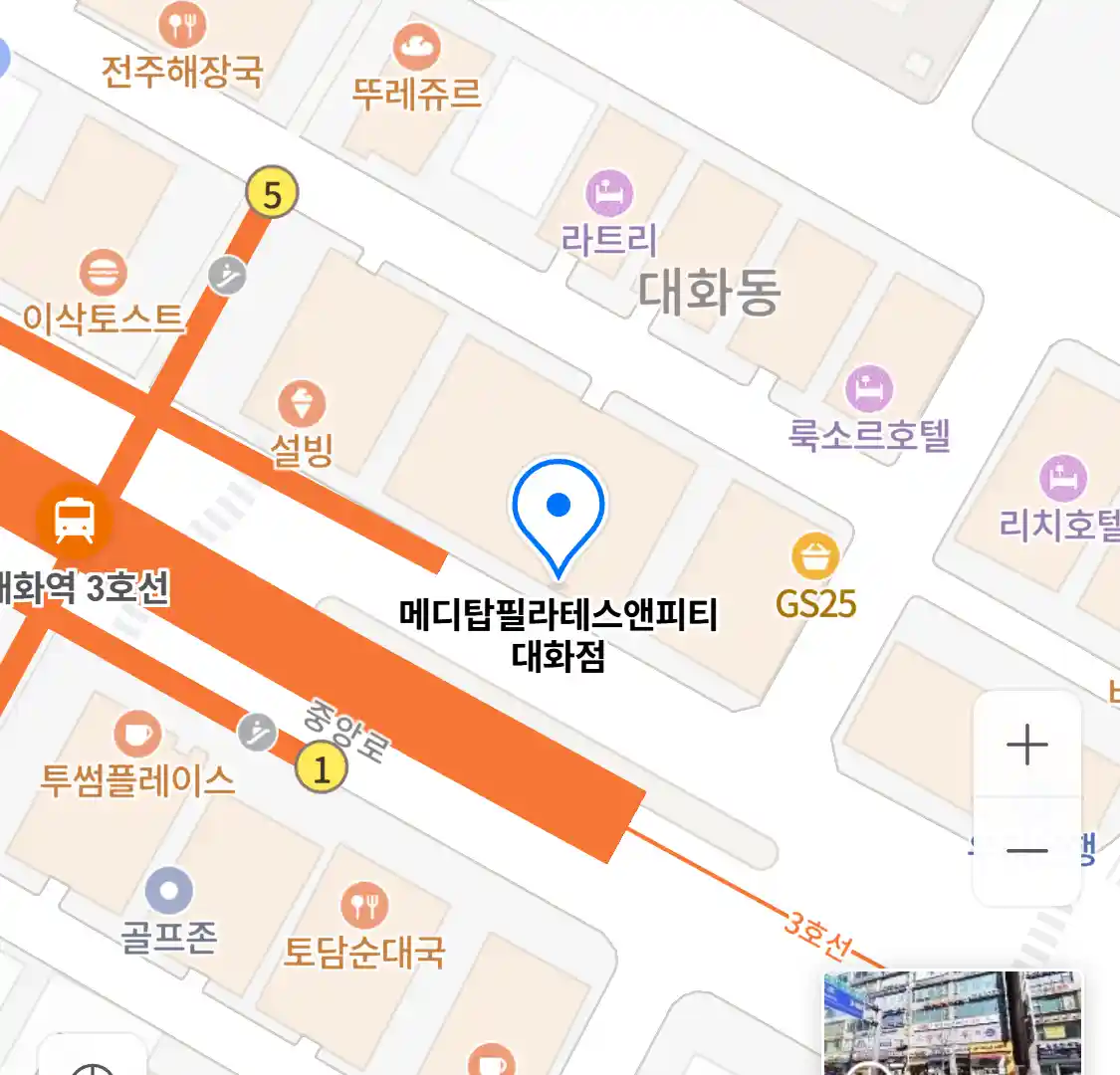Select the 이삭토스트 place marker
This screenshot has height=1075, width=1120.
click(102, 274)
